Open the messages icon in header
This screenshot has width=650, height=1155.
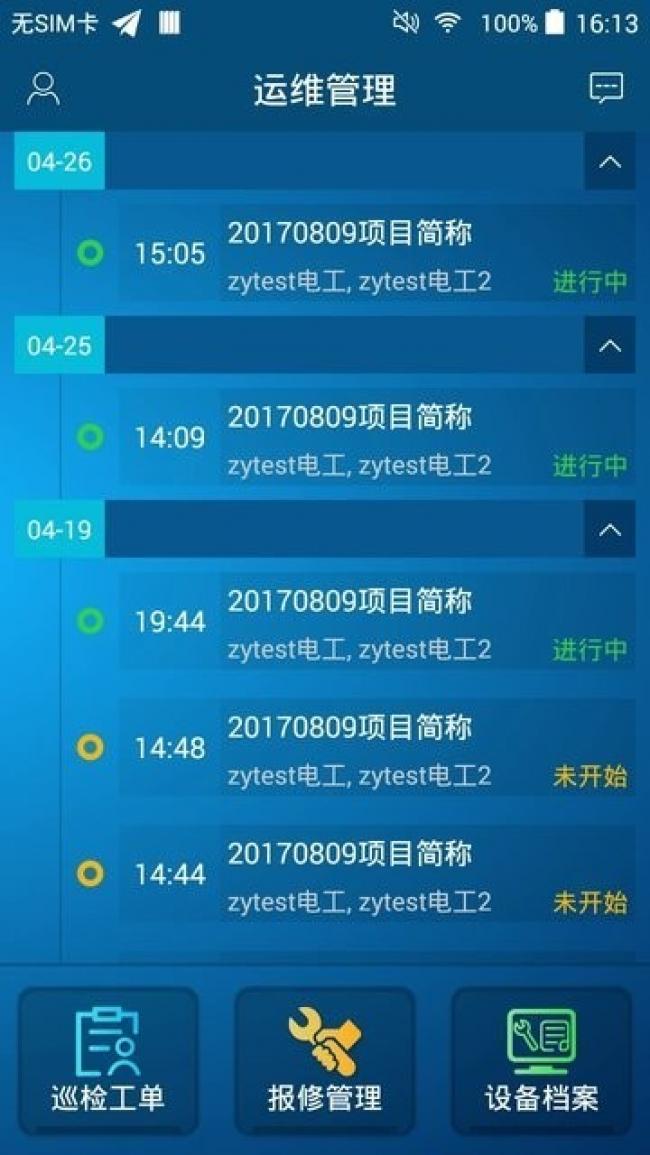pos(606,88)
